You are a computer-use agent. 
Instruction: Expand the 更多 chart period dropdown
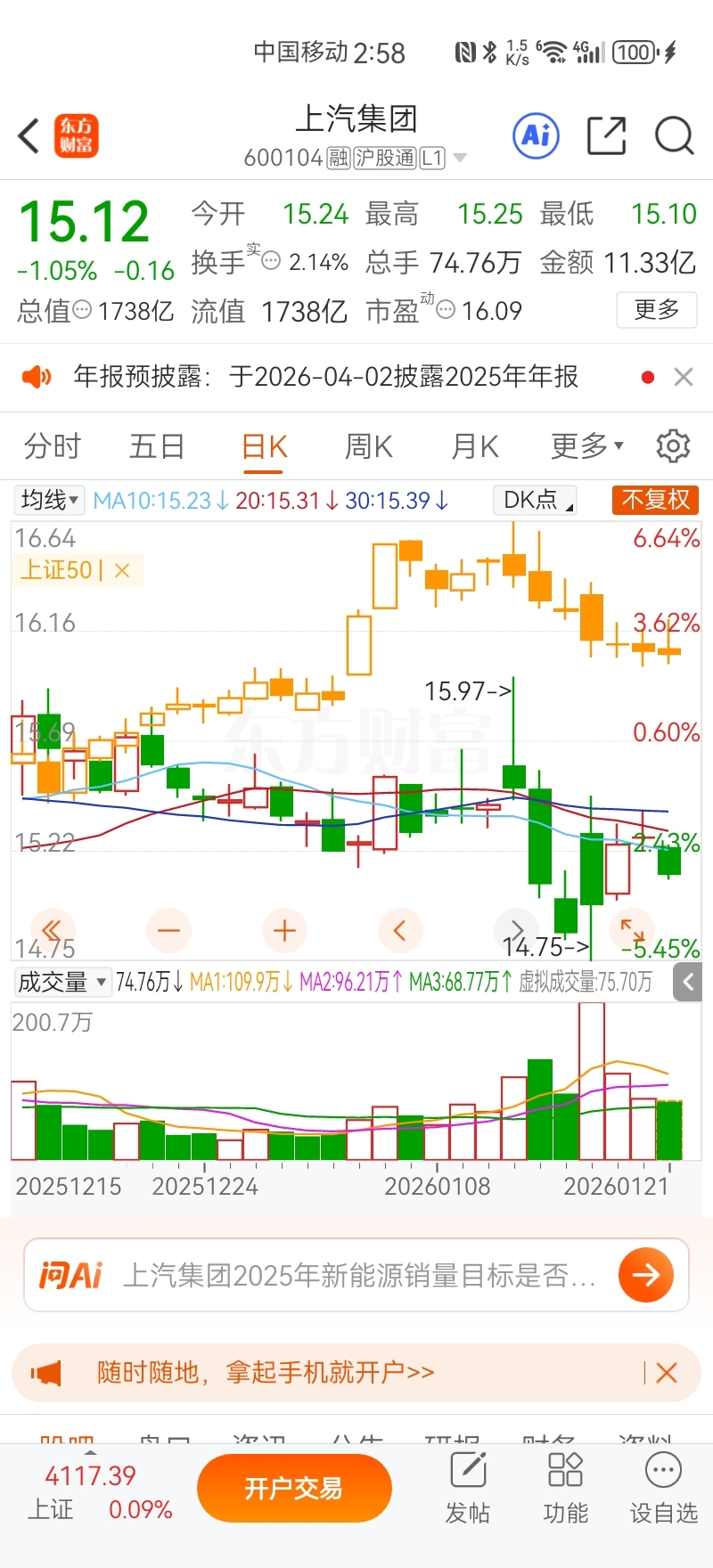click(586, 445)
